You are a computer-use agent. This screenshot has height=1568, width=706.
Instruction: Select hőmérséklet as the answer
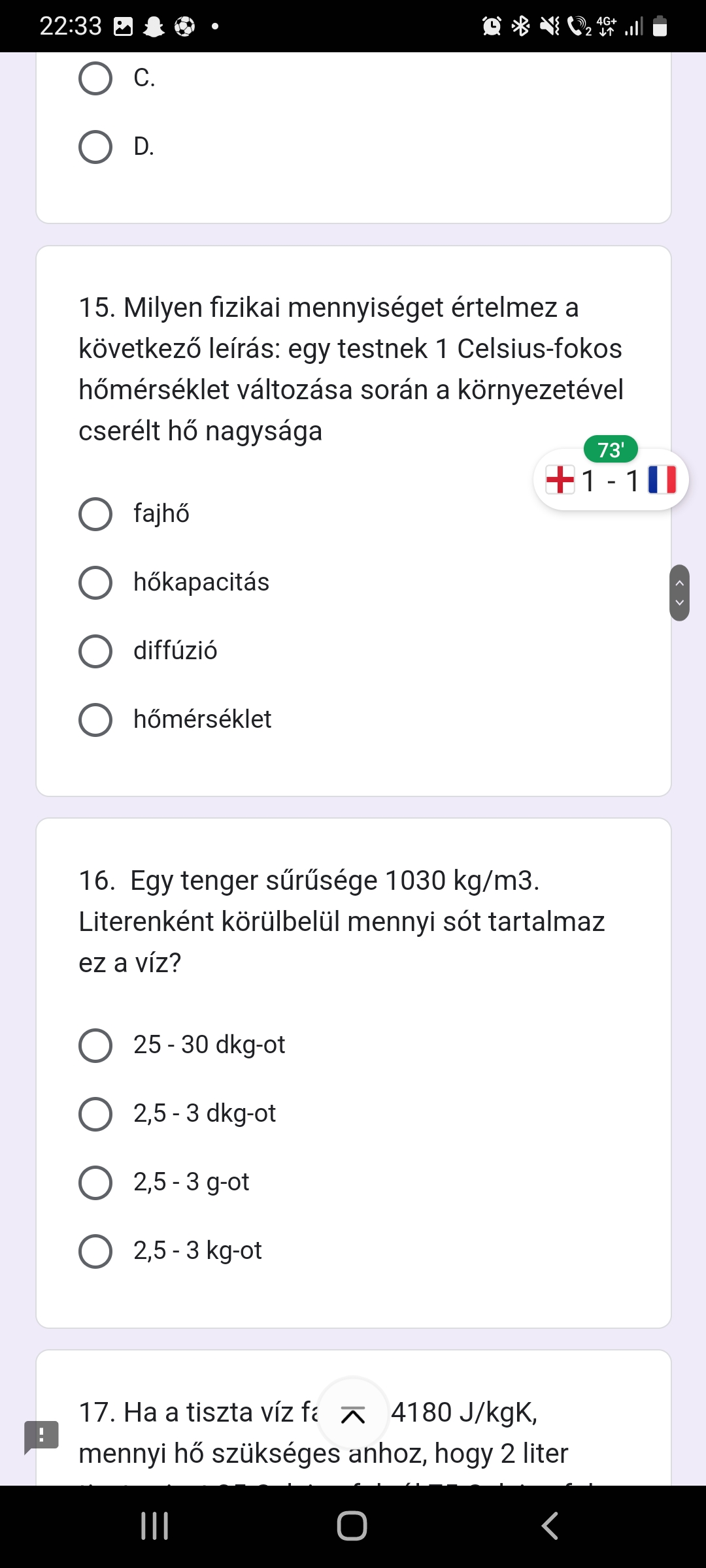pyautogui.click(x=95, y=720)
